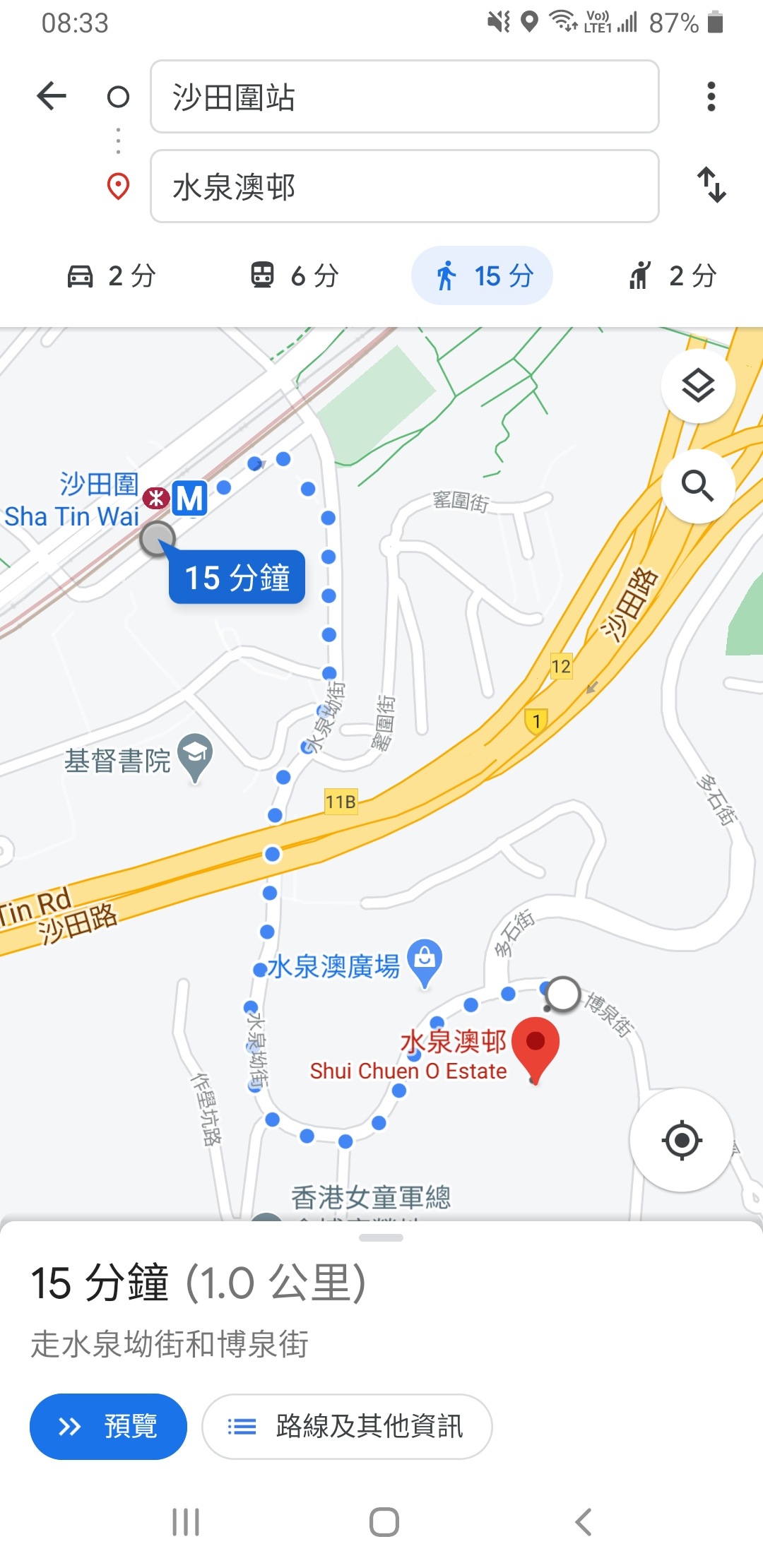Image resolution: width=763 pixels, height=1568 pixels.
Task: Open 路線及其他資訊 route details
Action: [x=347, y=1426]
